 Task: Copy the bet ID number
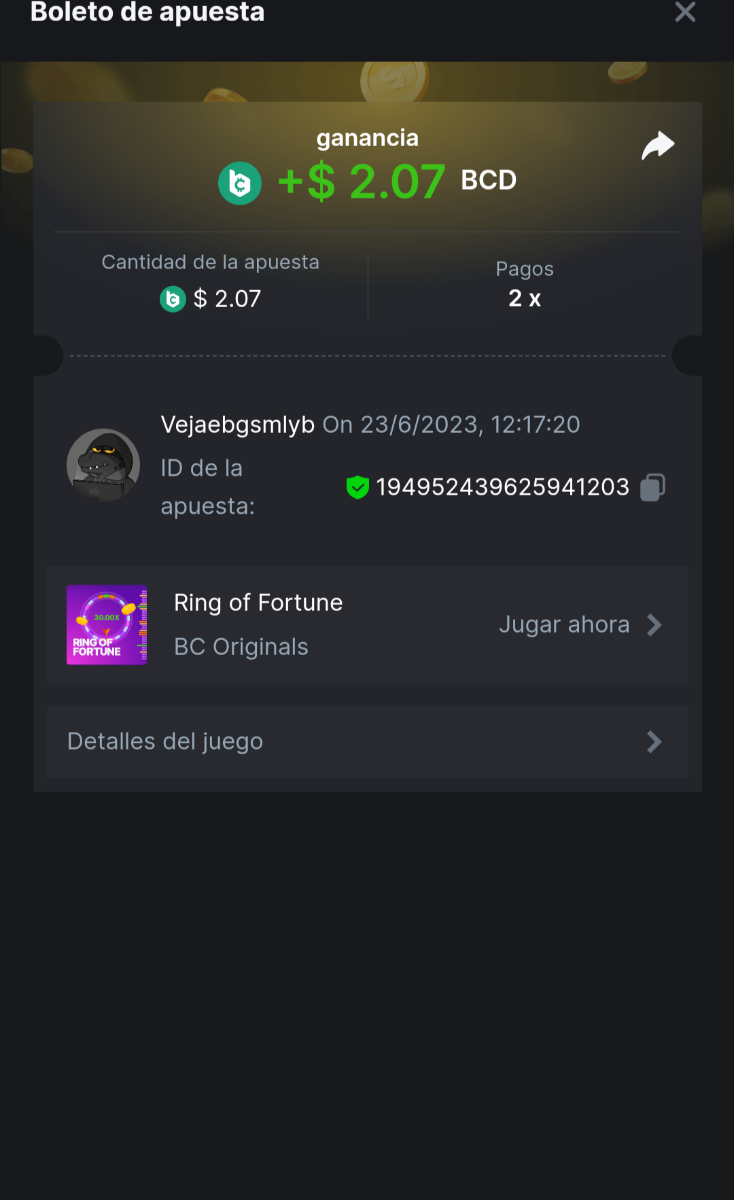click(x=652, y=487)
